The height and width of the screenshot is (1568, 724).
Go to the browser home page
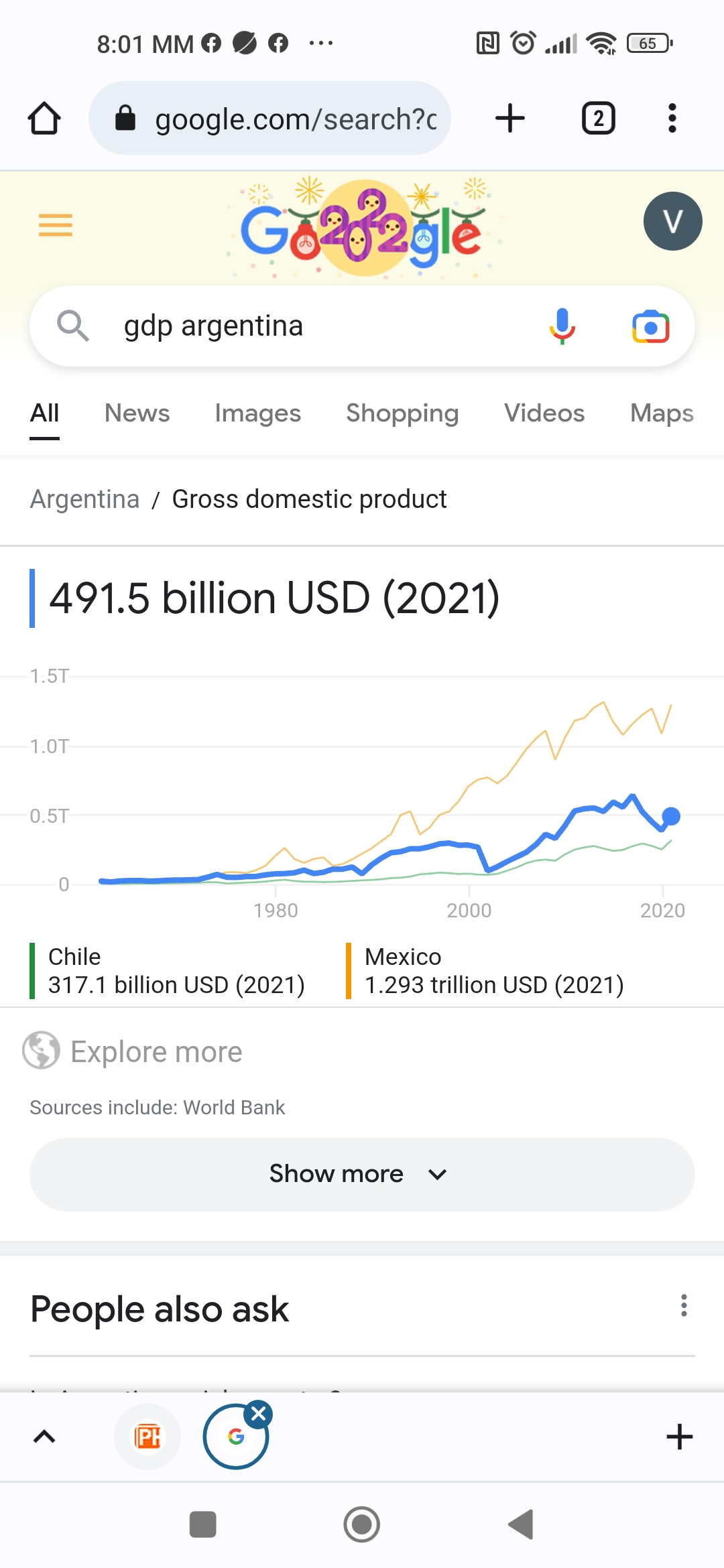44,119
